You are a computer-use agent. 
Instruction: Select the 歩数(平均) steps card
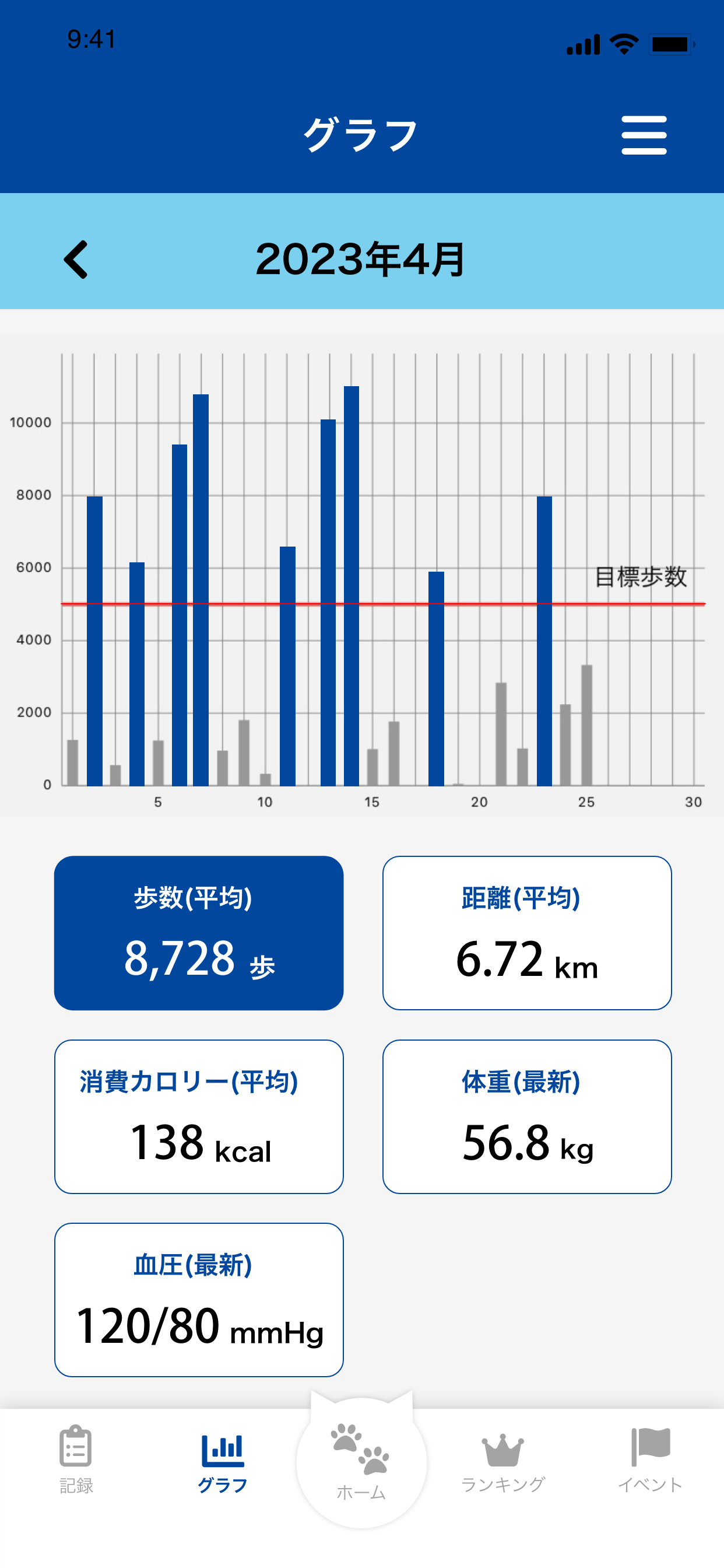[199, 933]
